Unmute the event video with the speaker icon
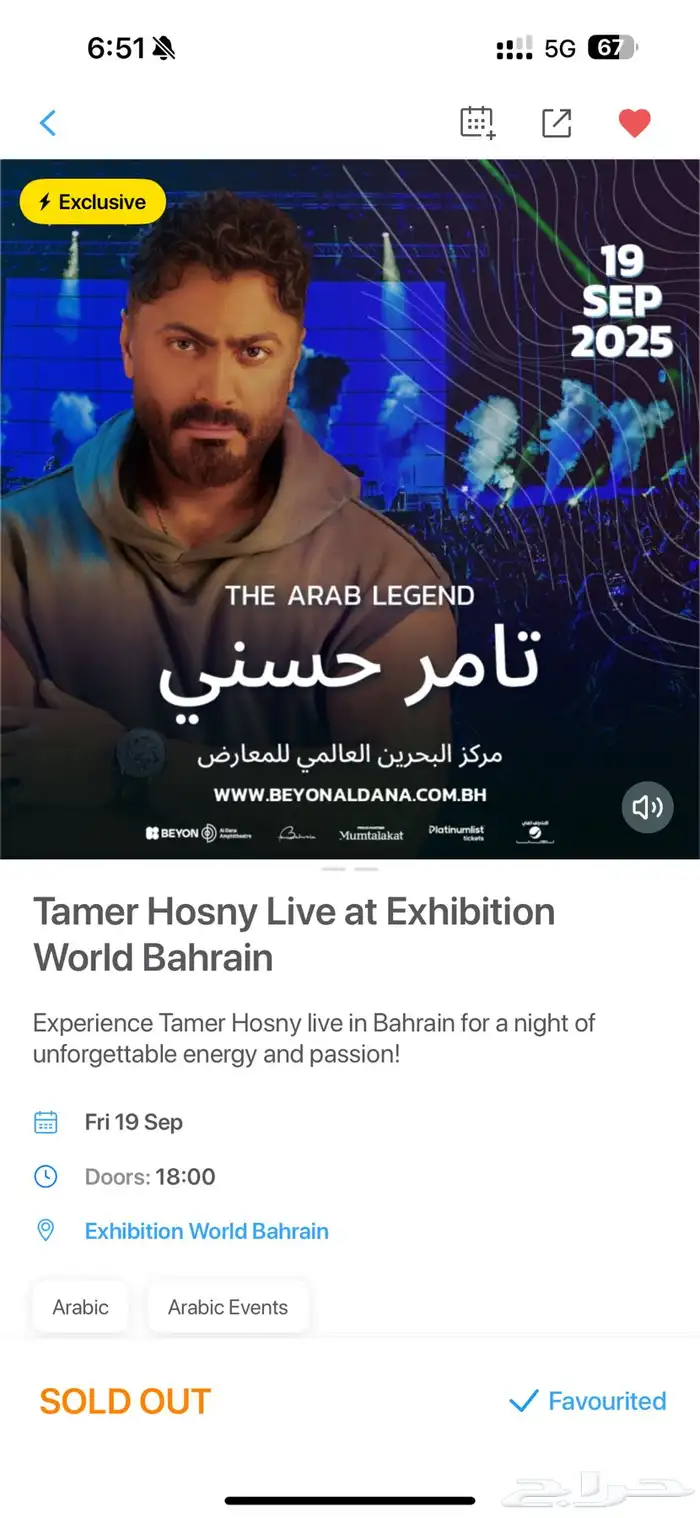The height and width of the screenshot is (1518, 700). [647, 807]
